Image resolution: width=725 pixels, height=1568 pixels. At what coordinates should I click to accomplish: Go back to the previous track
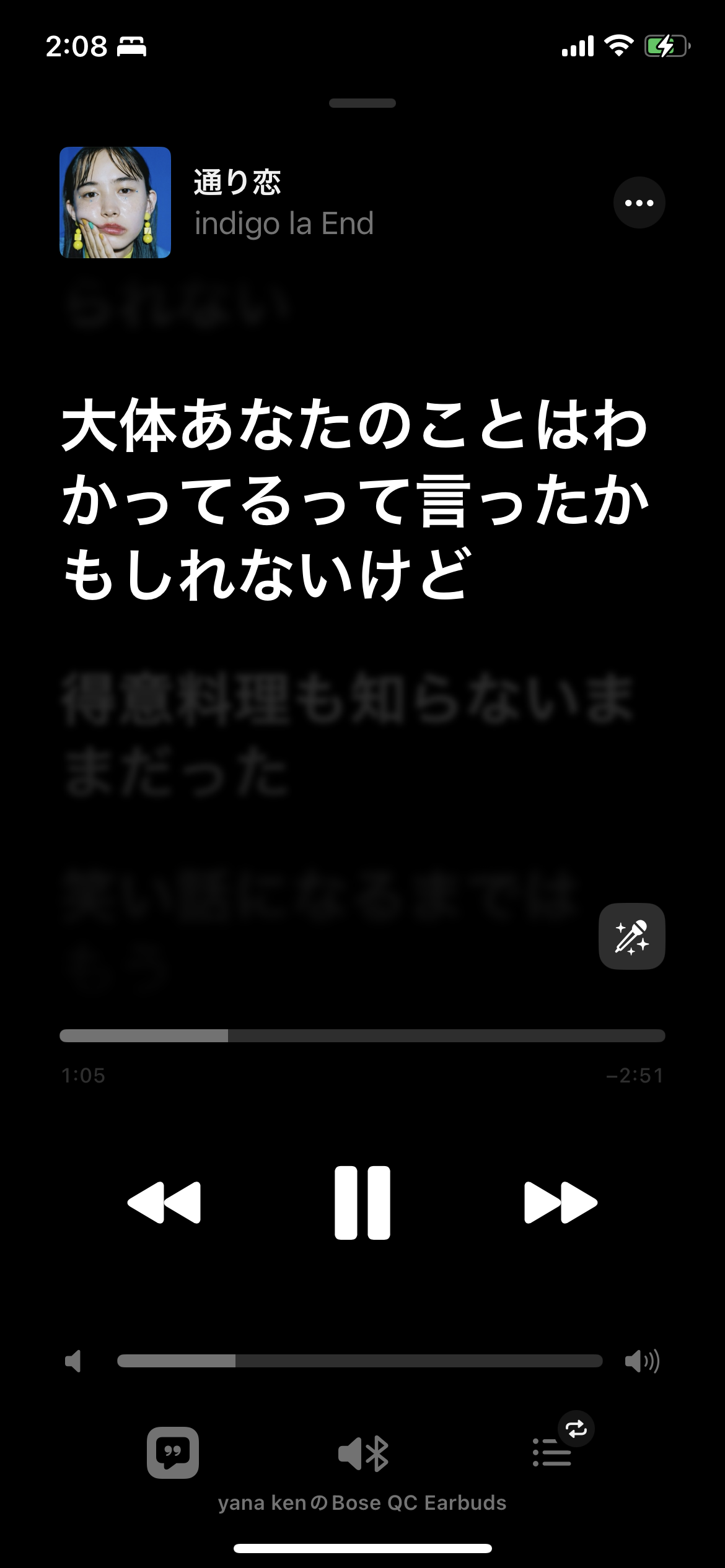[x=164, y=1203]
